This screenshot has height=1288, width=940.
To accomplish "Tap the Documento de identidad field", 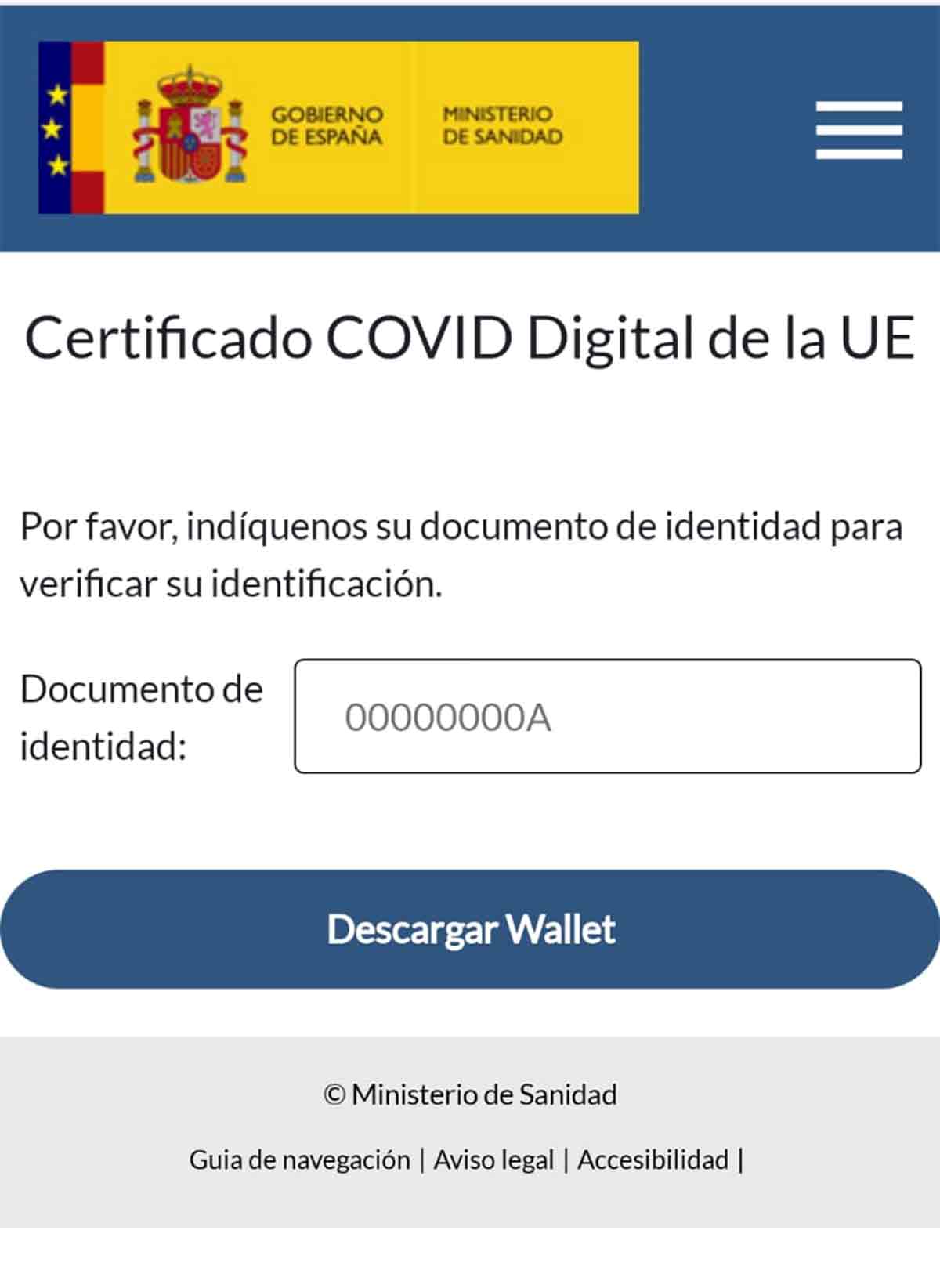I will (607, 716).
